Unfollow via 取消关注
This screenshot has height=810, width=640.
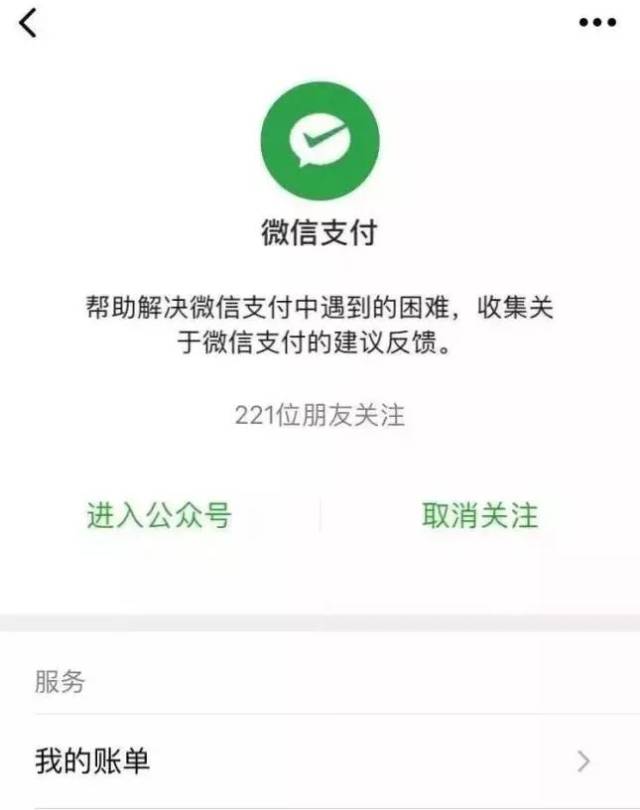tap(480, 515)
